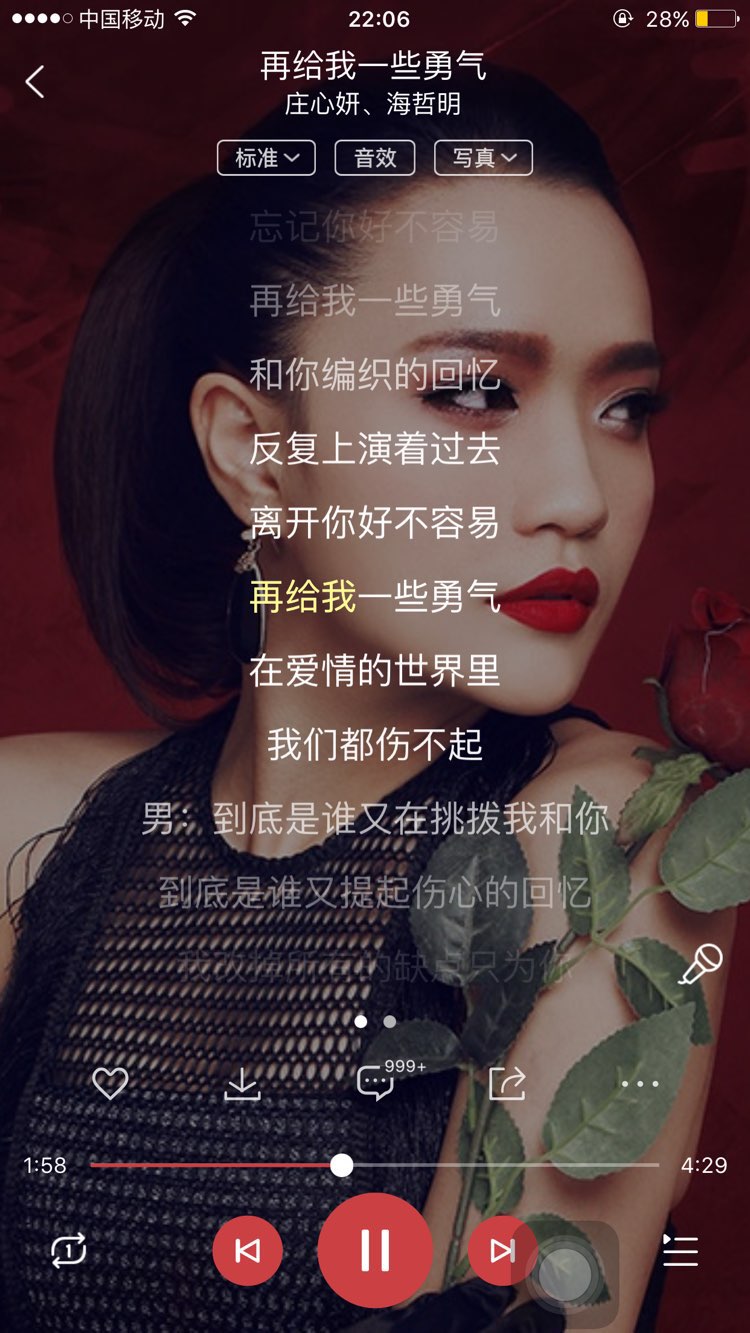The height and width of the screenshot is (1333, 750).
Task: Open the 999+ comments
Action: point(377,1083)
